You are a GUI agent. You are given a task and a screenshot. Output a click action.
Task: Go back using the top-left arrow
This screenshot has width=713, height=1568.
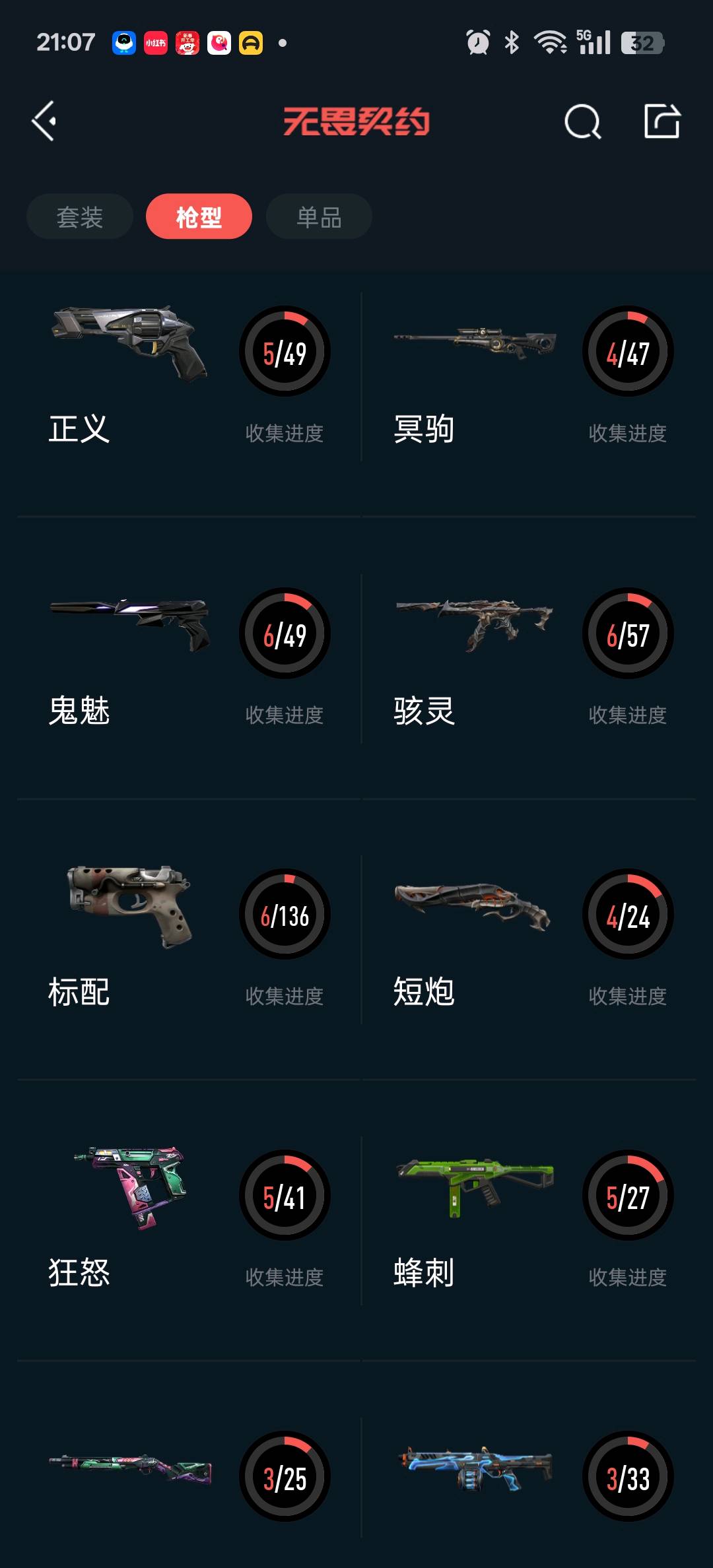pyautogui.click(x=44, y=121)
